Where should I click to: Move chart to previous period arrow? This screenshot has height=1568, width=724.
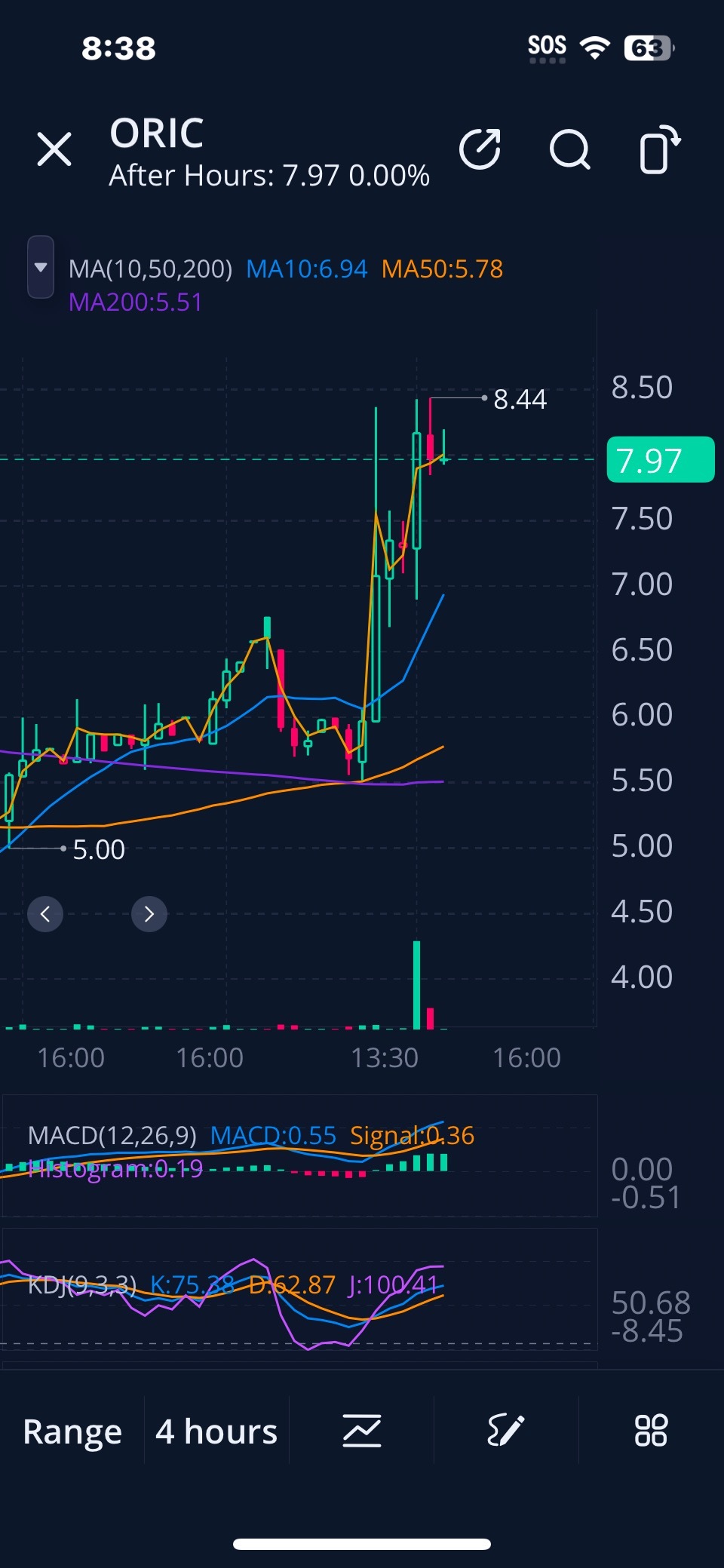45,914
